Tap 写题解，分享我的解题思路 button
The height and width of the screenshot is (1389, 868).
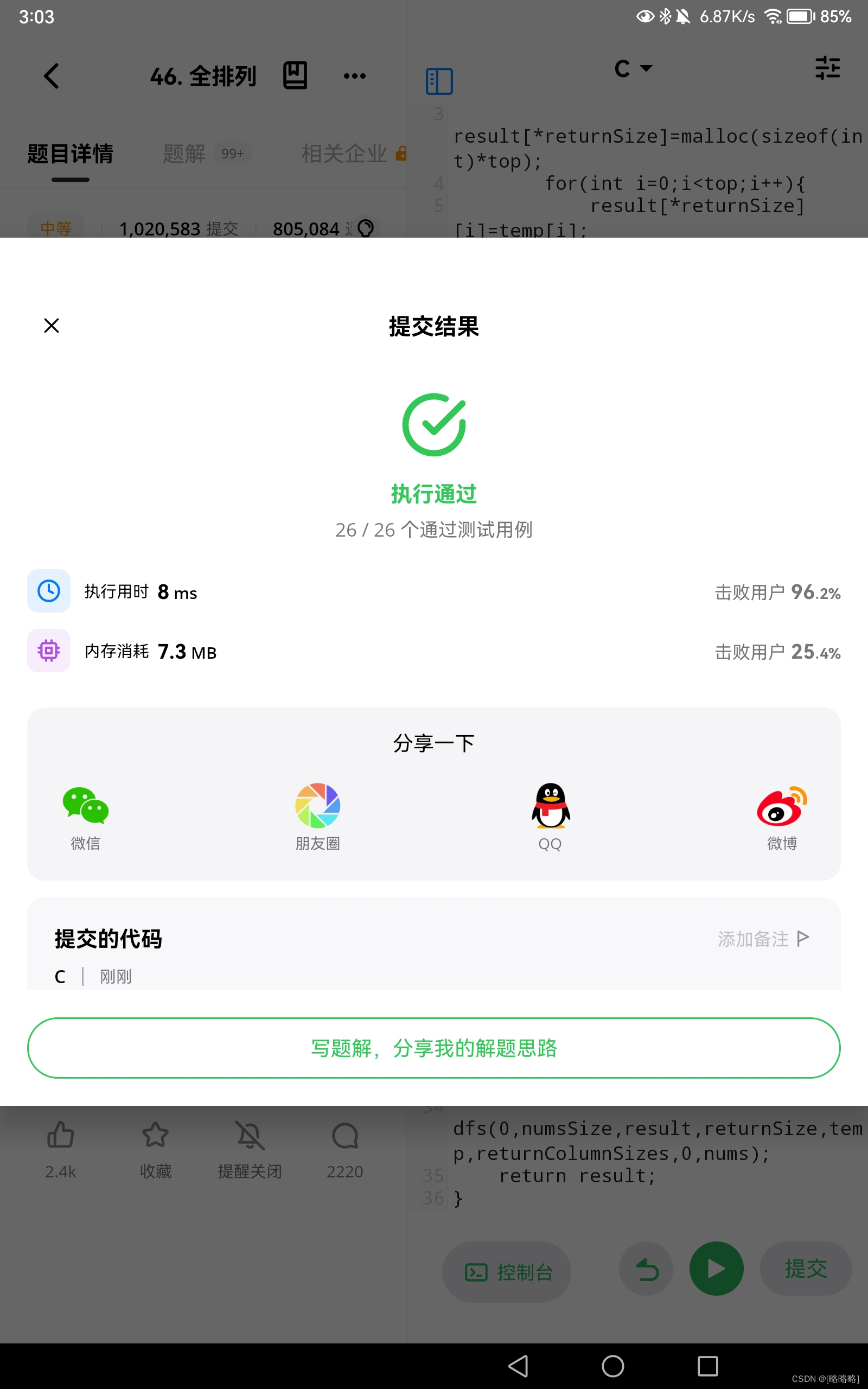[434, 1048]
